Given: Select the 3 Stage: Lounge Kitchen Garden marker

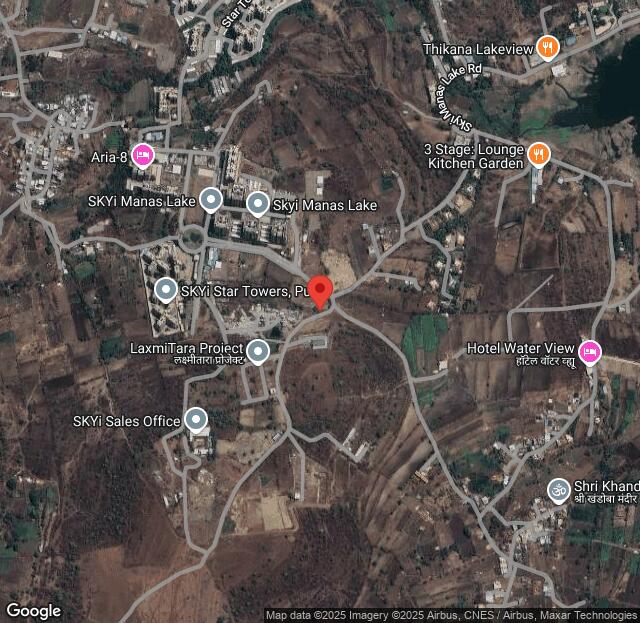Looking at the screenshot, I should click(539, 155).
